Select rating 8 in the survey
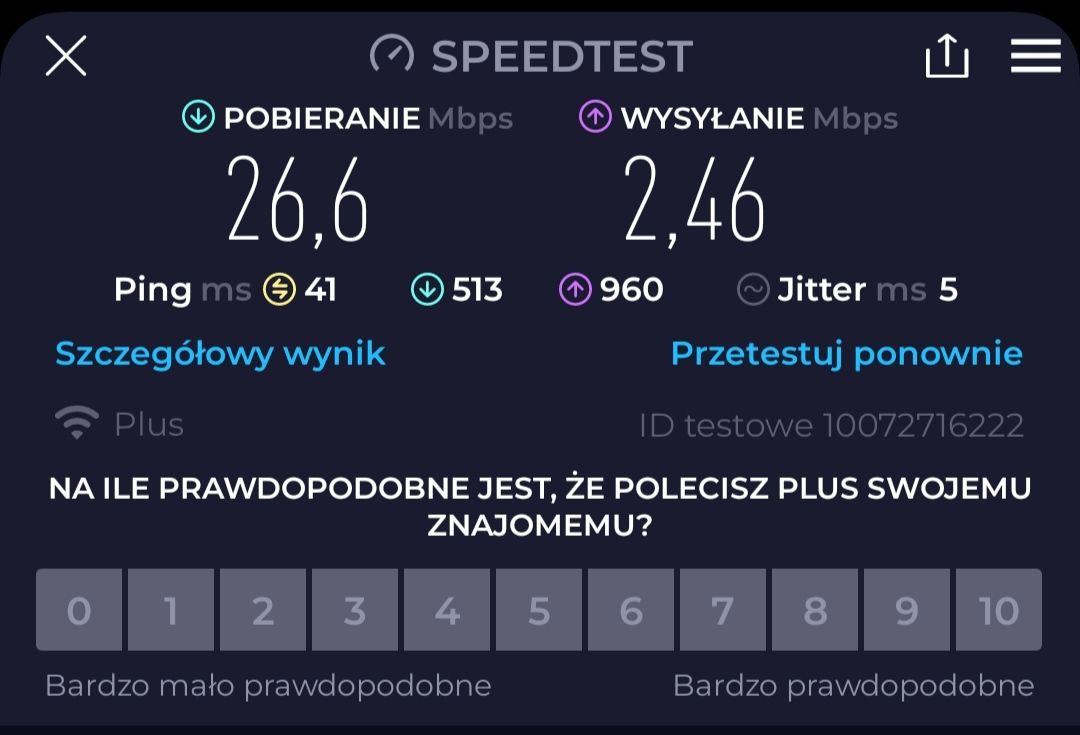The height and width of the screenshot is (735, 1080). pos(815,610)
